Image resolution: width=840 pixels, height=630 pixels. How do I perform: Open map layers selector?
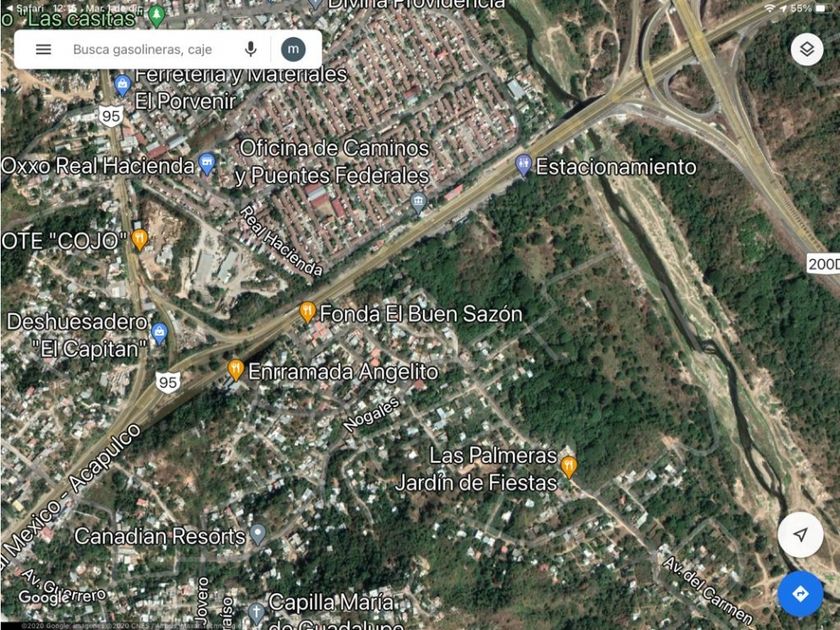(806, 49)
